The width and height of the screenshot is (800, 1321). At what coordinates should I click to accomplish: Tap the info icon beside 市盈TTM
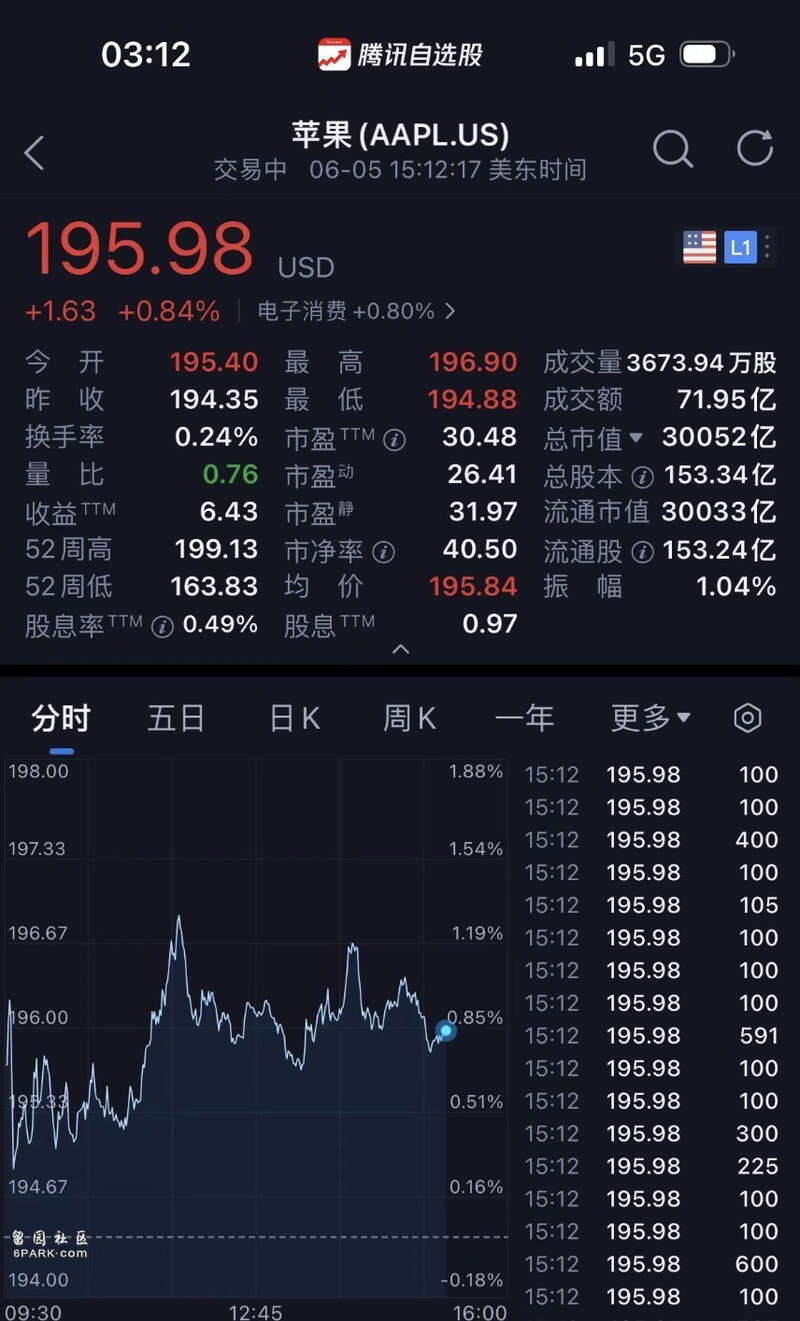tap(395, 439)
